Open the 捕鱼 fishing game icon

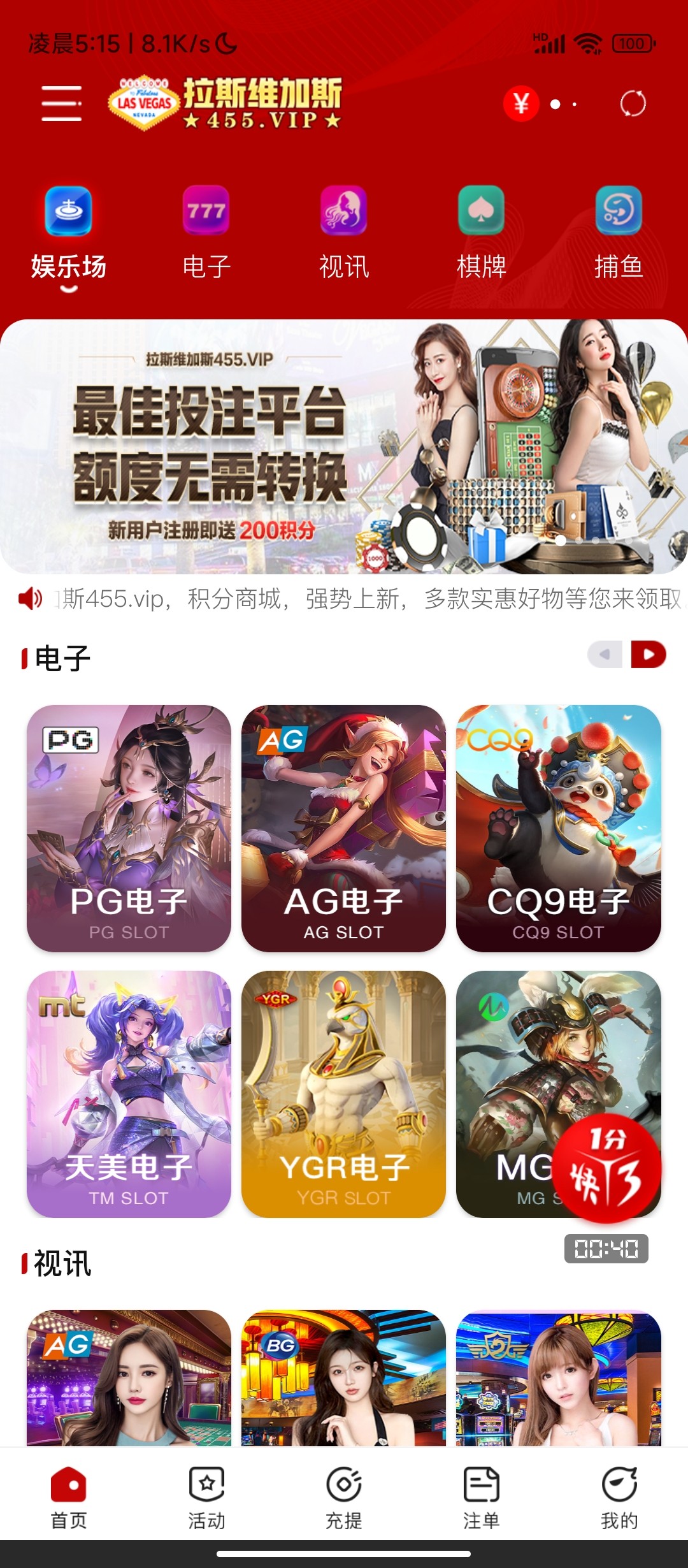click(x=619, y=212)
